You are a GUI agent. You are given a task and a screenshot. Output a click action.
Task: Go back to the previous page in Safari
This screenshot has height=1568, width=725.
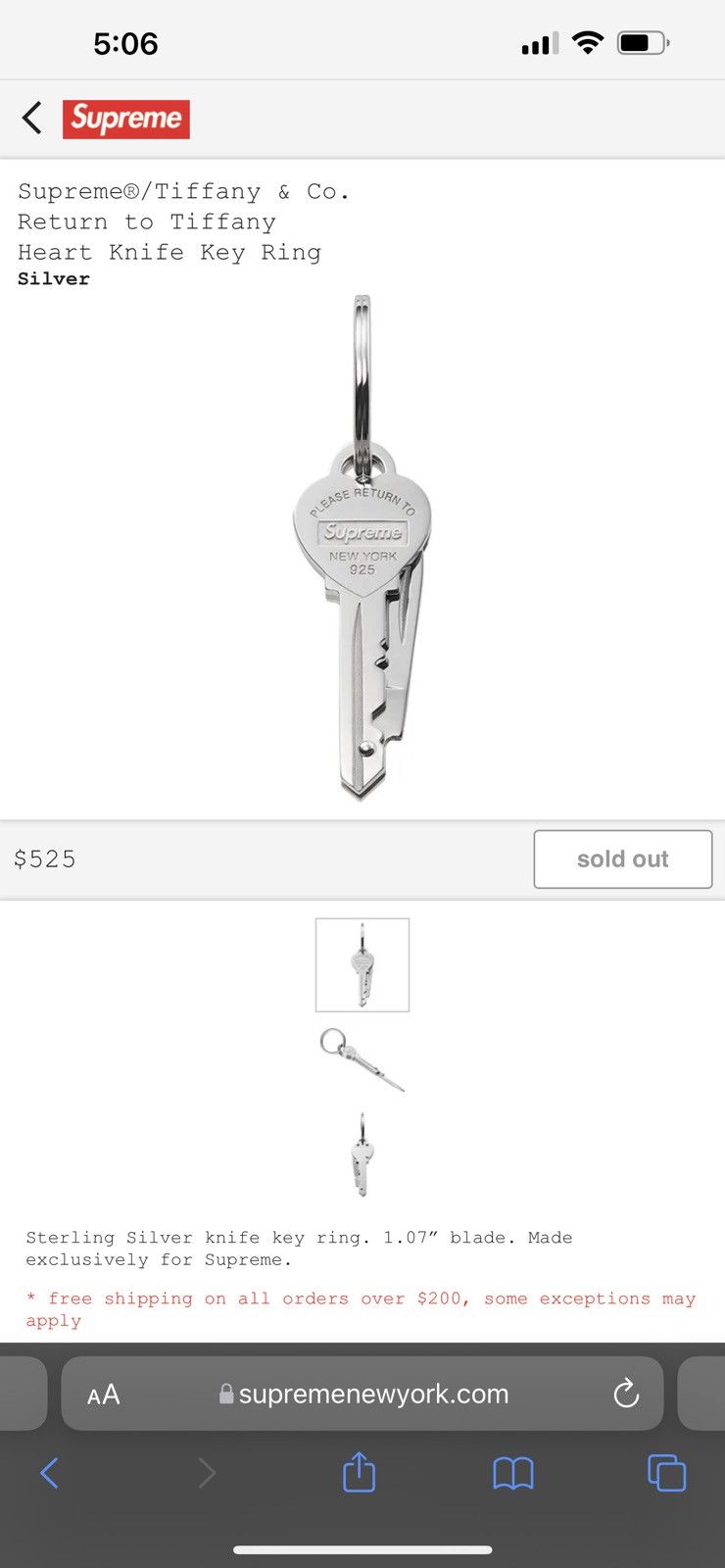click(x=49, y=1472)
